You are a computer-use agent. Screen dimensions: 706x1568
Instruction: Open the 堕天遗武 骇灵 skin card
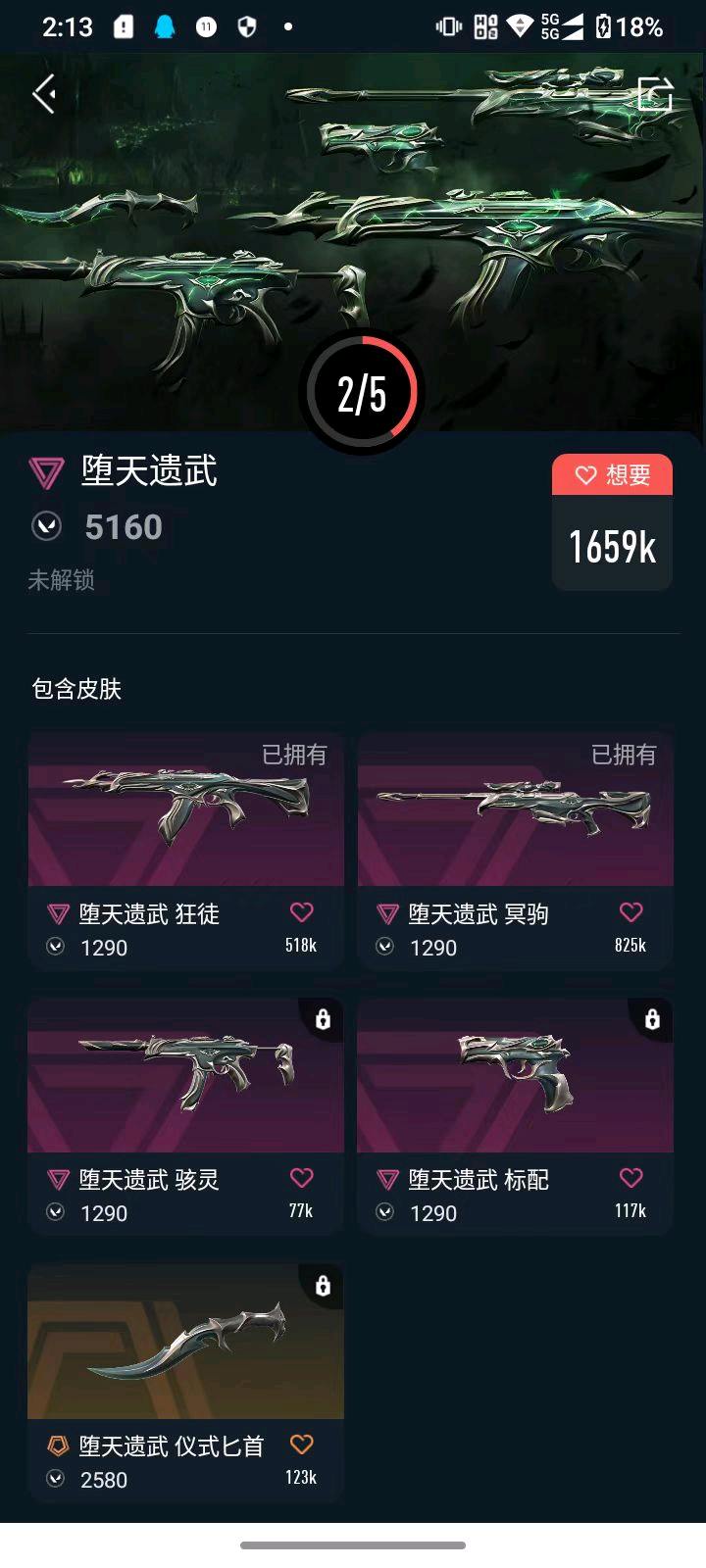coord(185,1116)
